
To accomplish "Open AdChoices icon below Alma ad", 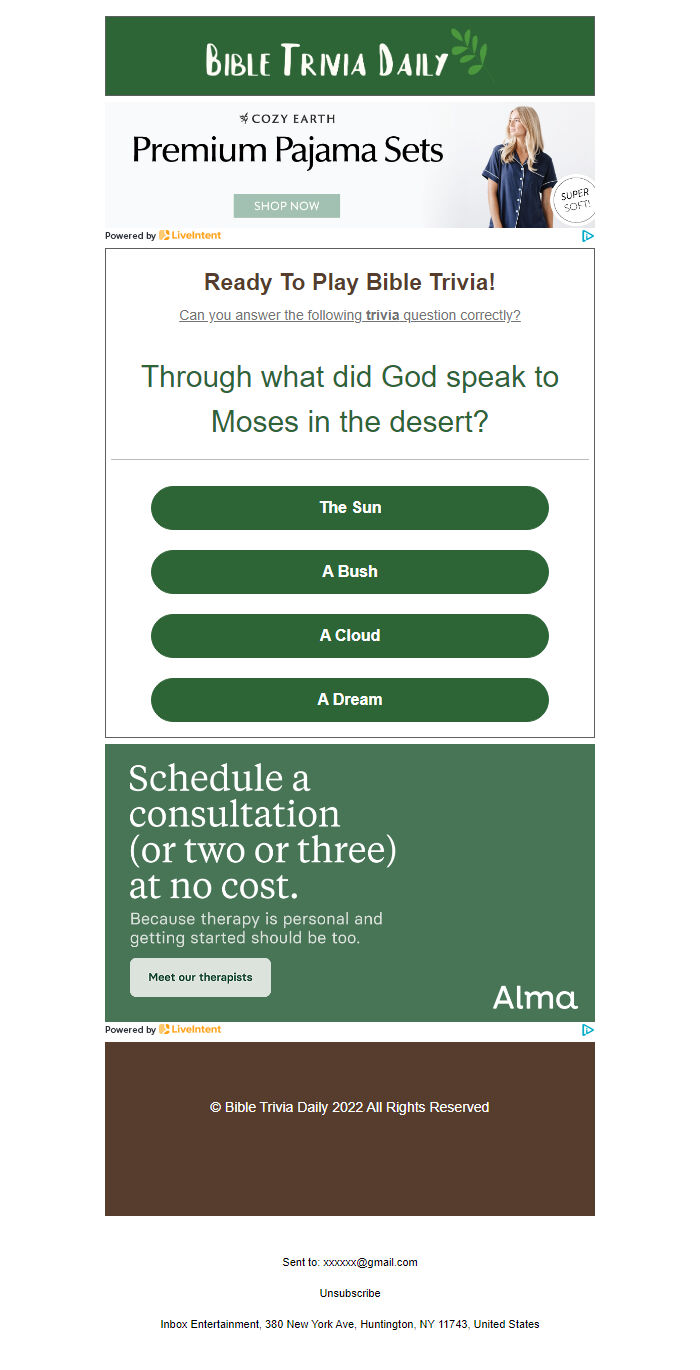I will pos(588,1029).
